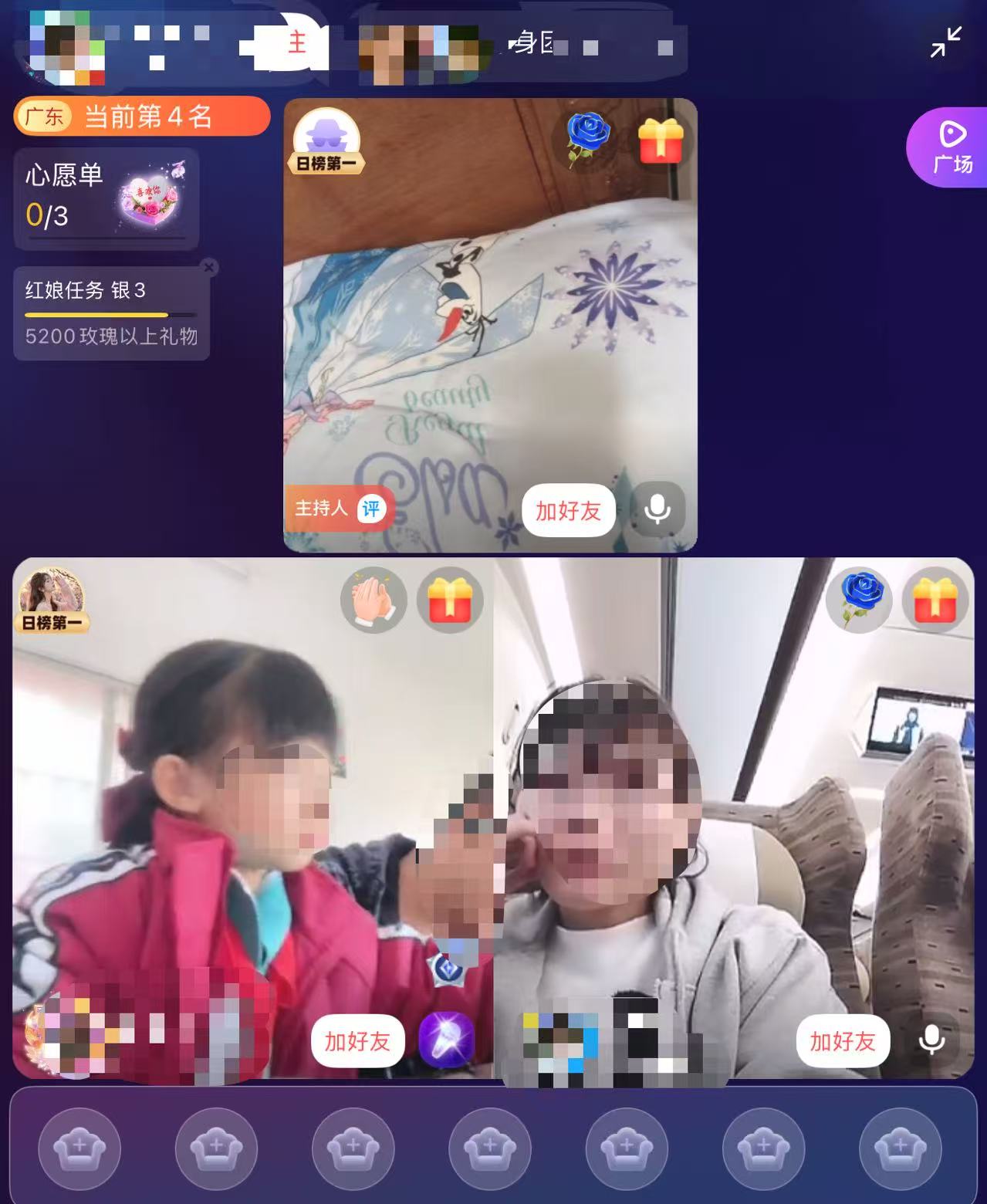987x1204 pixels.
Task: Close the 红娘任务 task card
Action: [x=208, y=268]
